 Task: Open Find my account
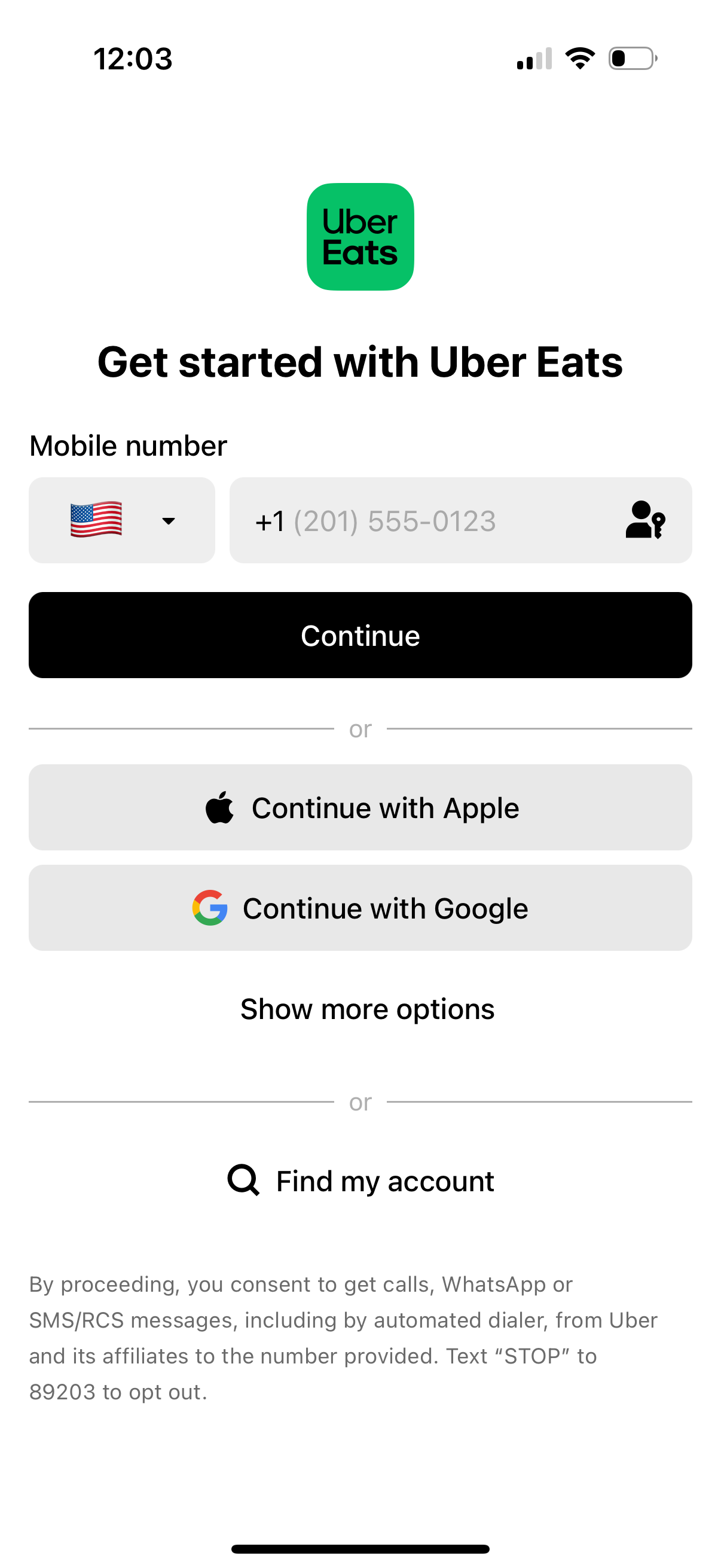point(360,1180)
